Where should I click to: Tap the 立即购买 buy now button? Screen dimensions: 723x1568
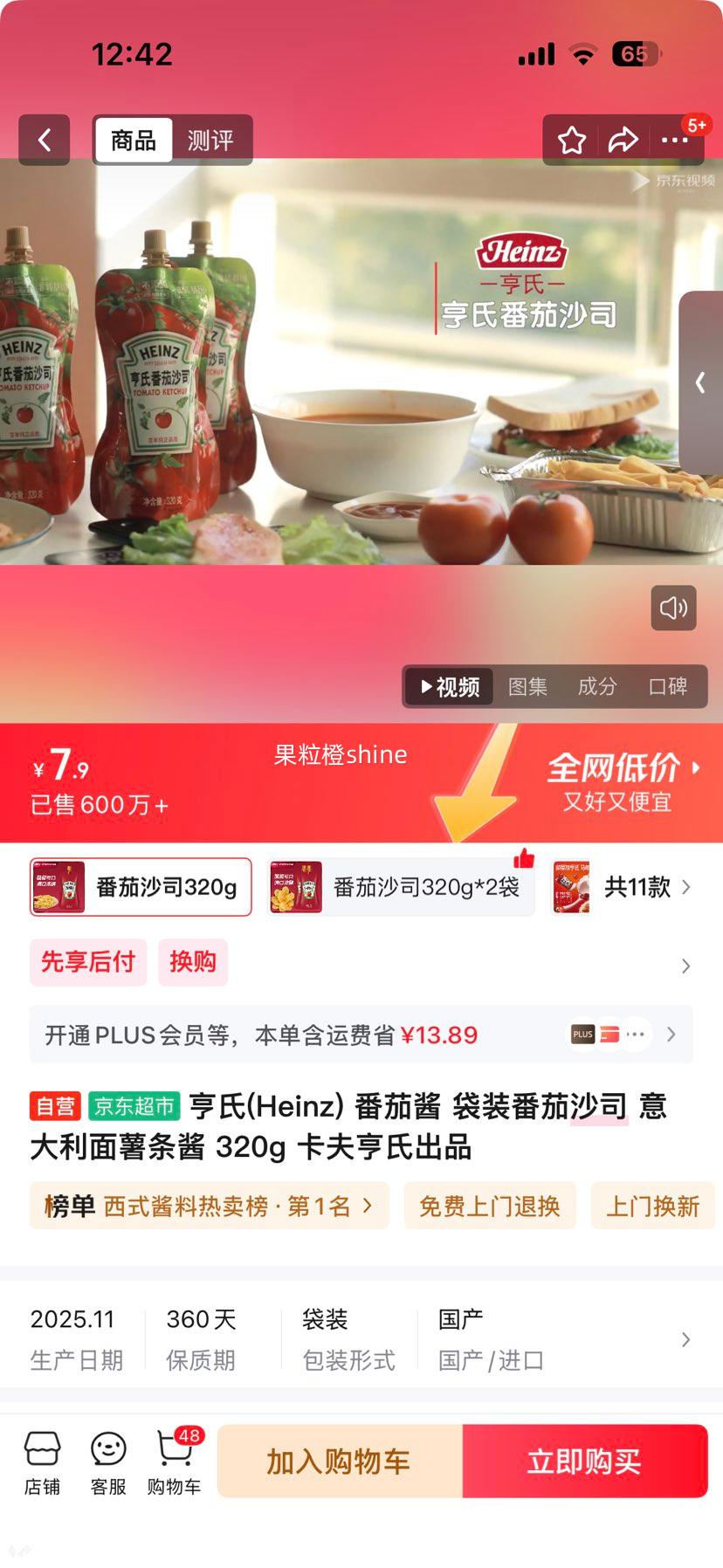[584, 1460]
